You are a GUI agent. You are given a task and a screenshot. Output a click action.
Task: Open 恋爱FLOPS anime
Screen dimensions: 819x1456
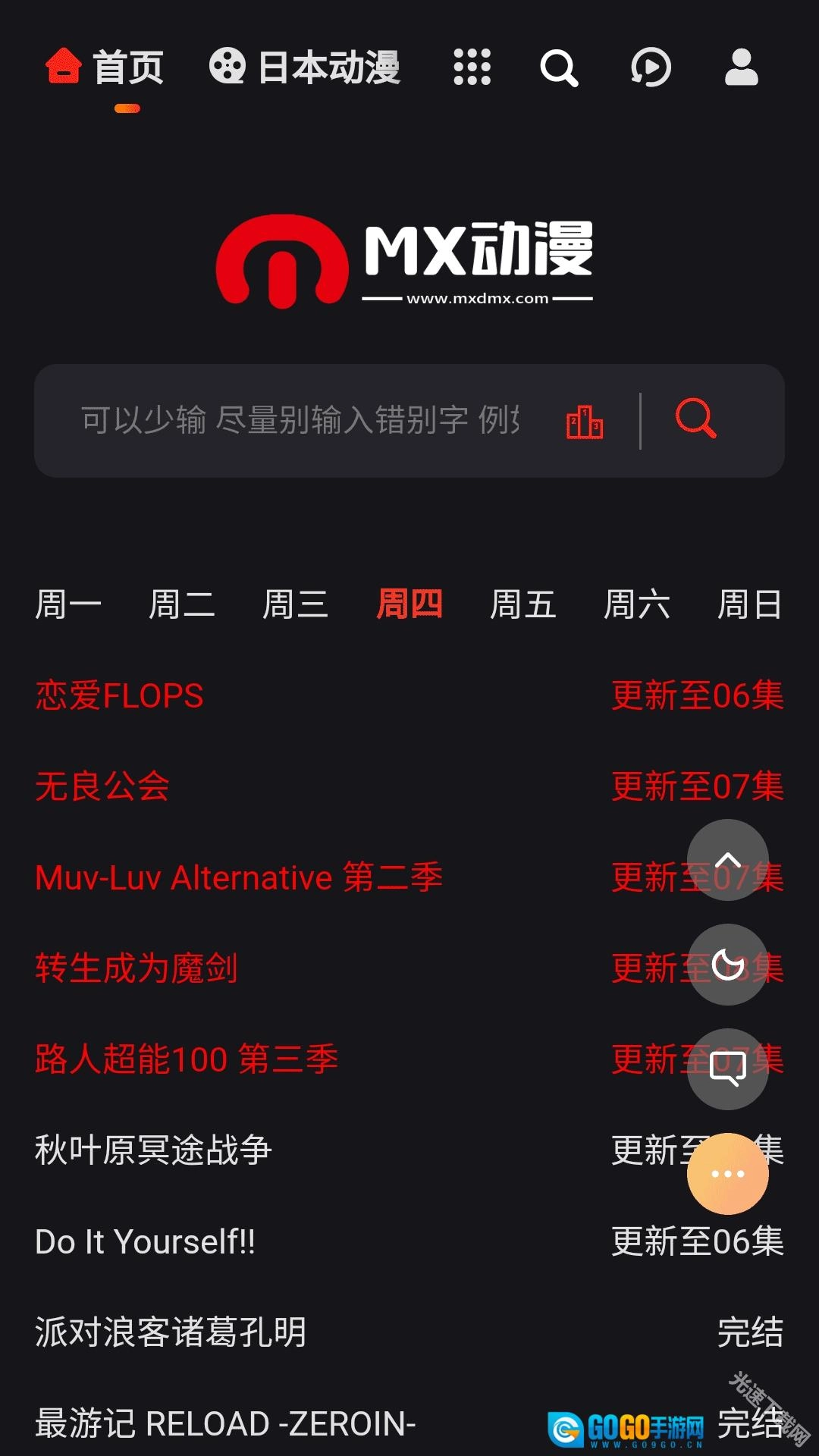[120, 696]
